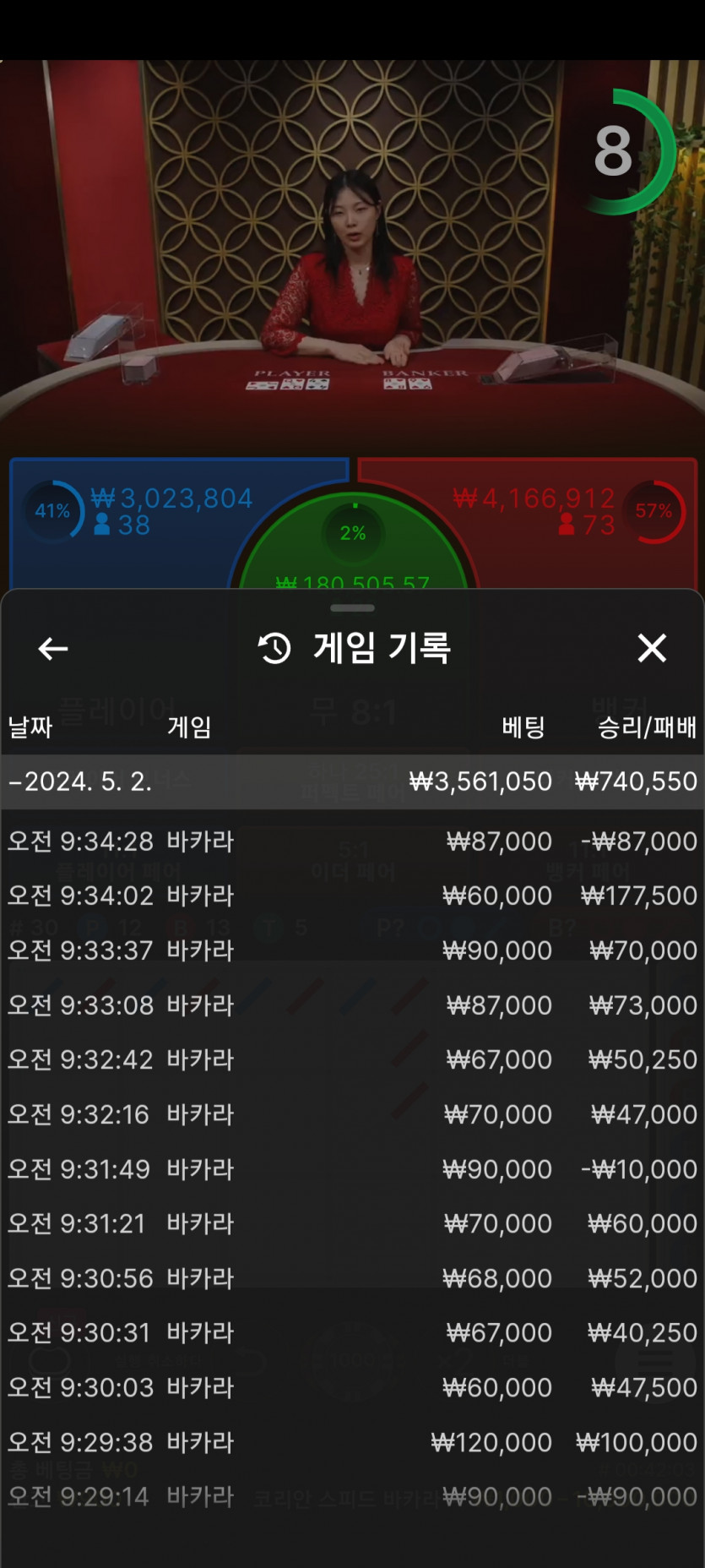Close the game history panel
Viewport: 705px width, 1568px height.
point(652,648)
